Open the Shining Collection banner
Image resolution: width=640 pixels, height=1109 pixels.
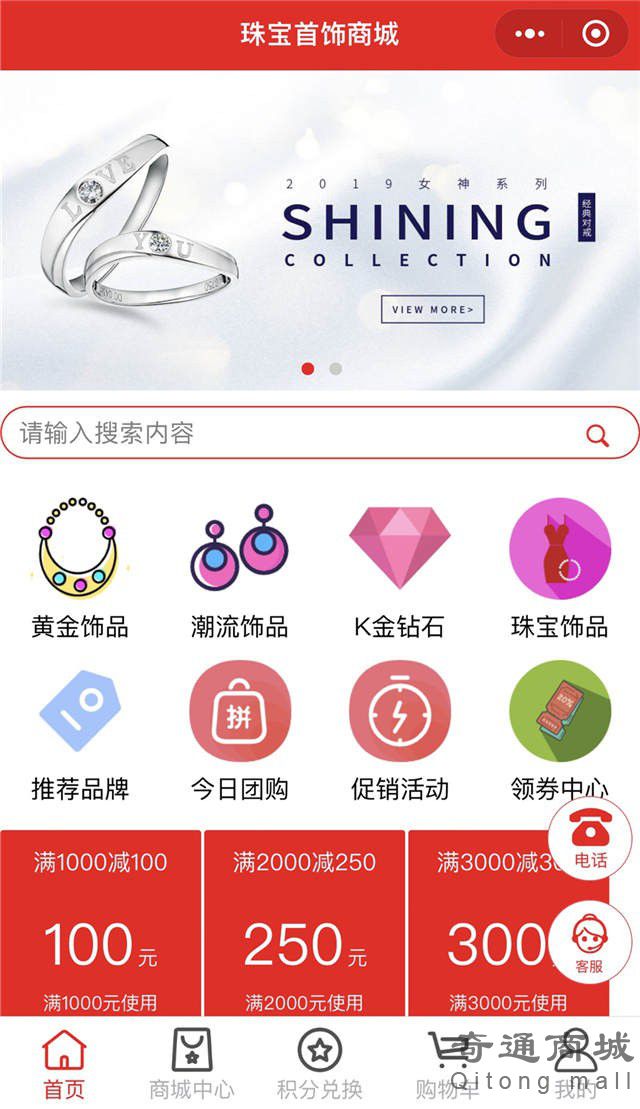point(320,230)
